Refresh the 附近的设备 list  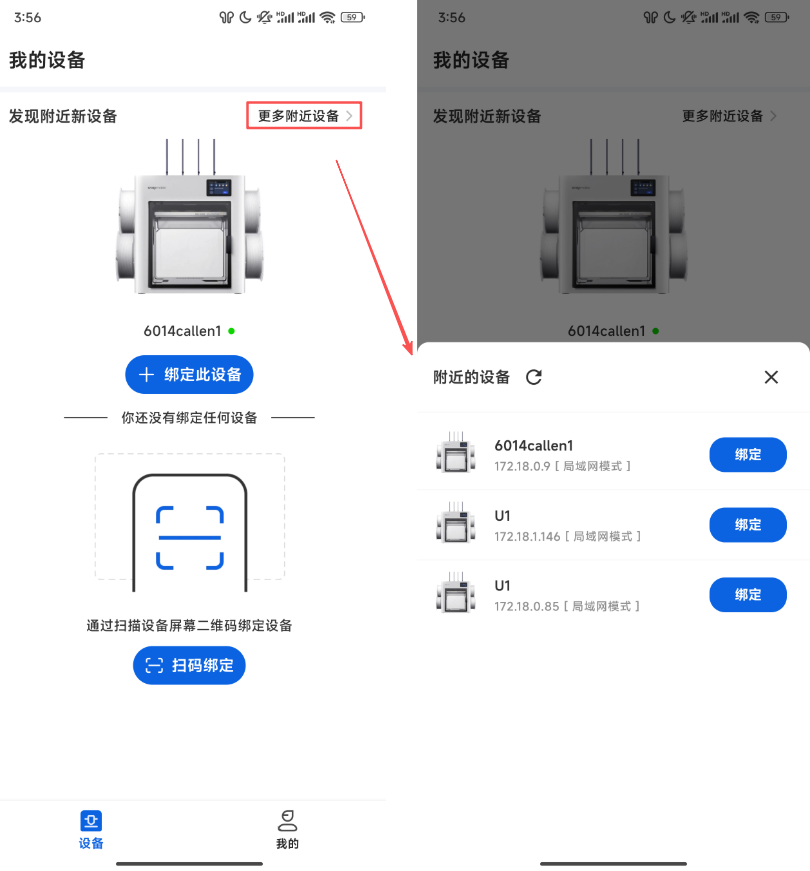(534, 377)
